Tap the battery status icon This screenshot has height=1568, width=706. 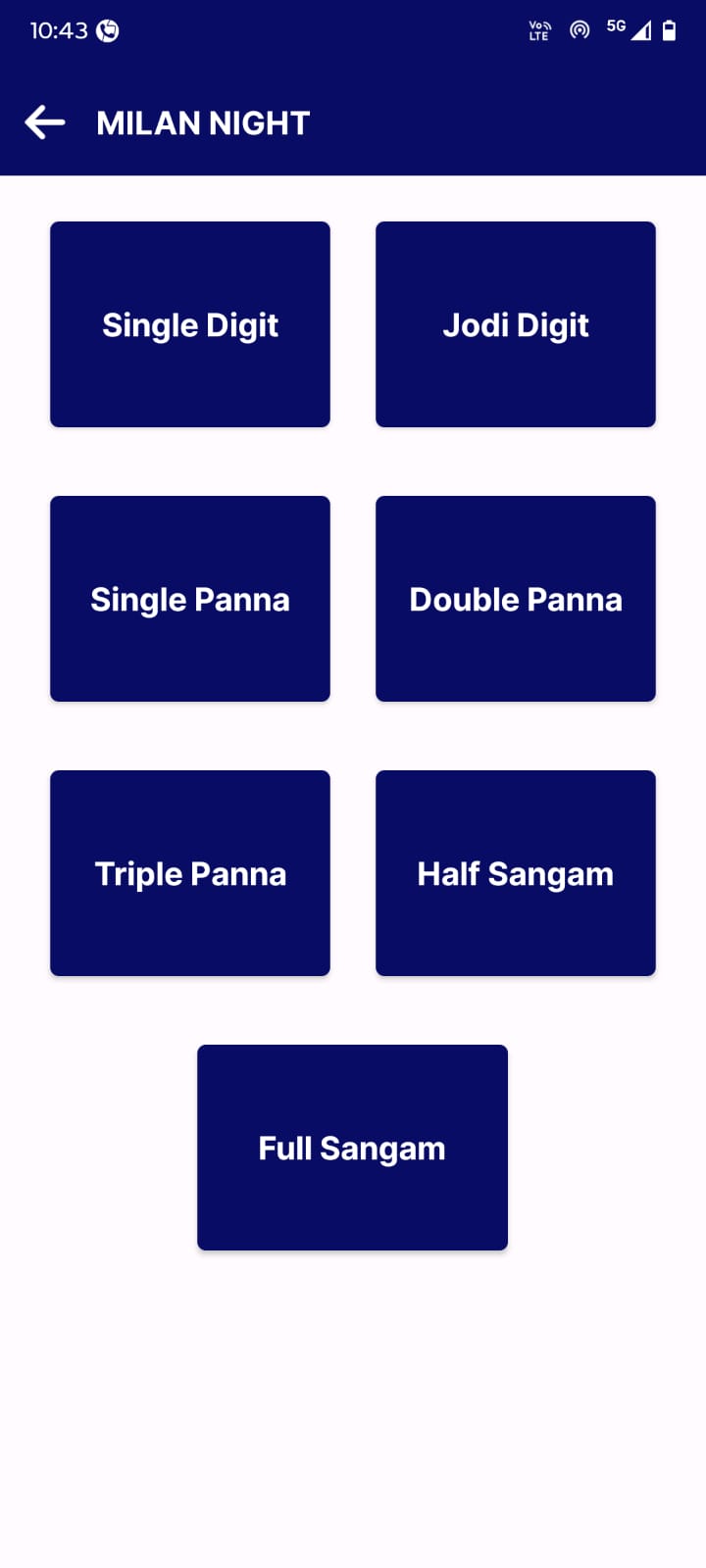click(671, 30)
